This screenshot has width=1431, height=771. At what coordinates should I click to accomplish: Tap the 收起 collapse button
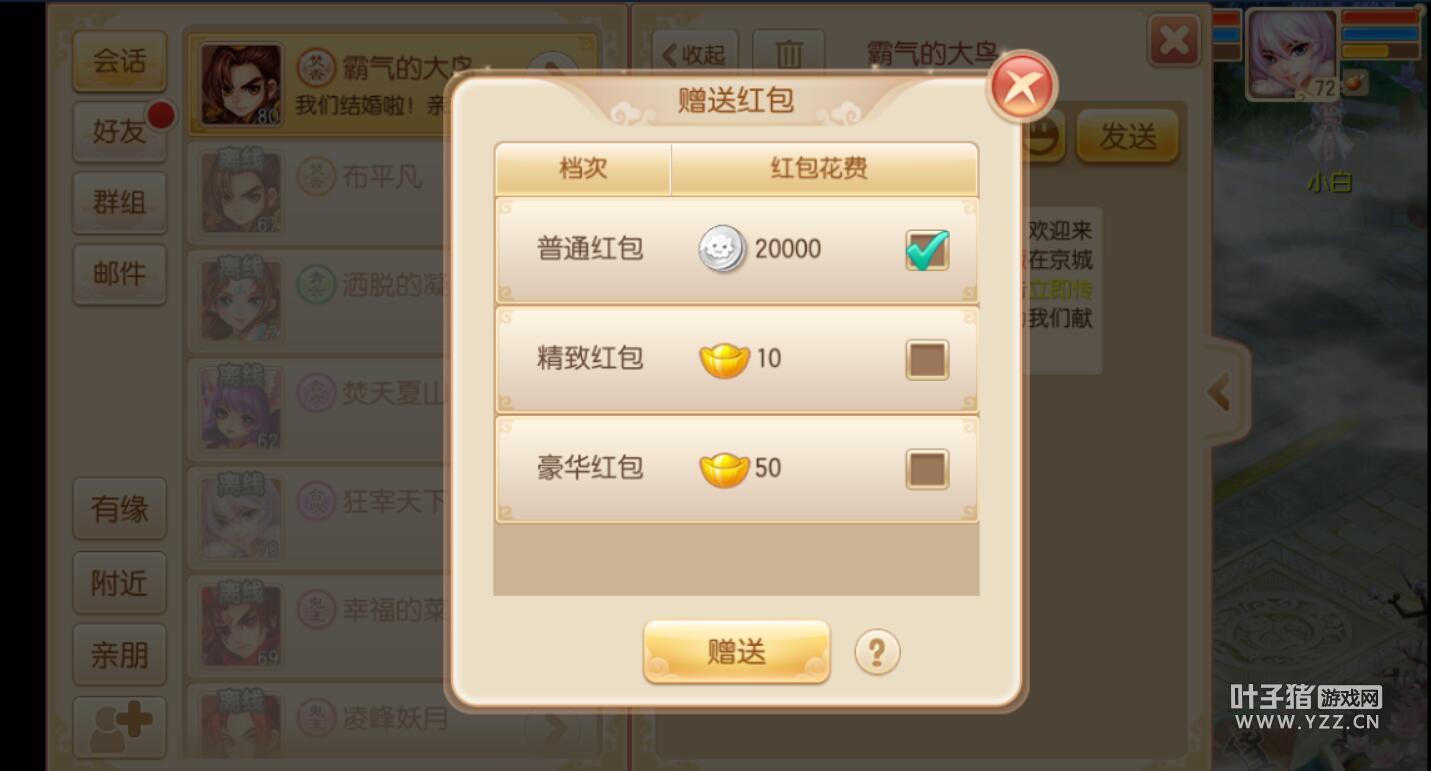(693, 55)
